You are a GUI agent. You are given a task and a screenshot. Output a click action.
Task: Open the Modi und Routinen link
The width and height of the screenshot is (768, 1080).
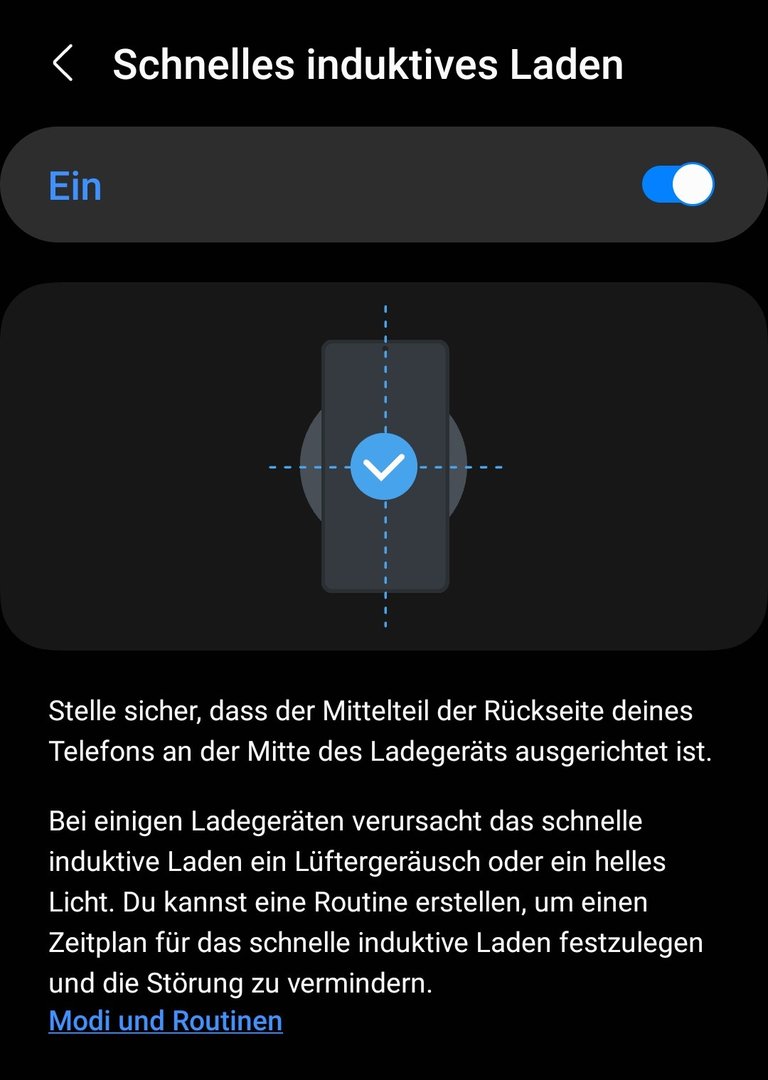[x=166, y=1021]
